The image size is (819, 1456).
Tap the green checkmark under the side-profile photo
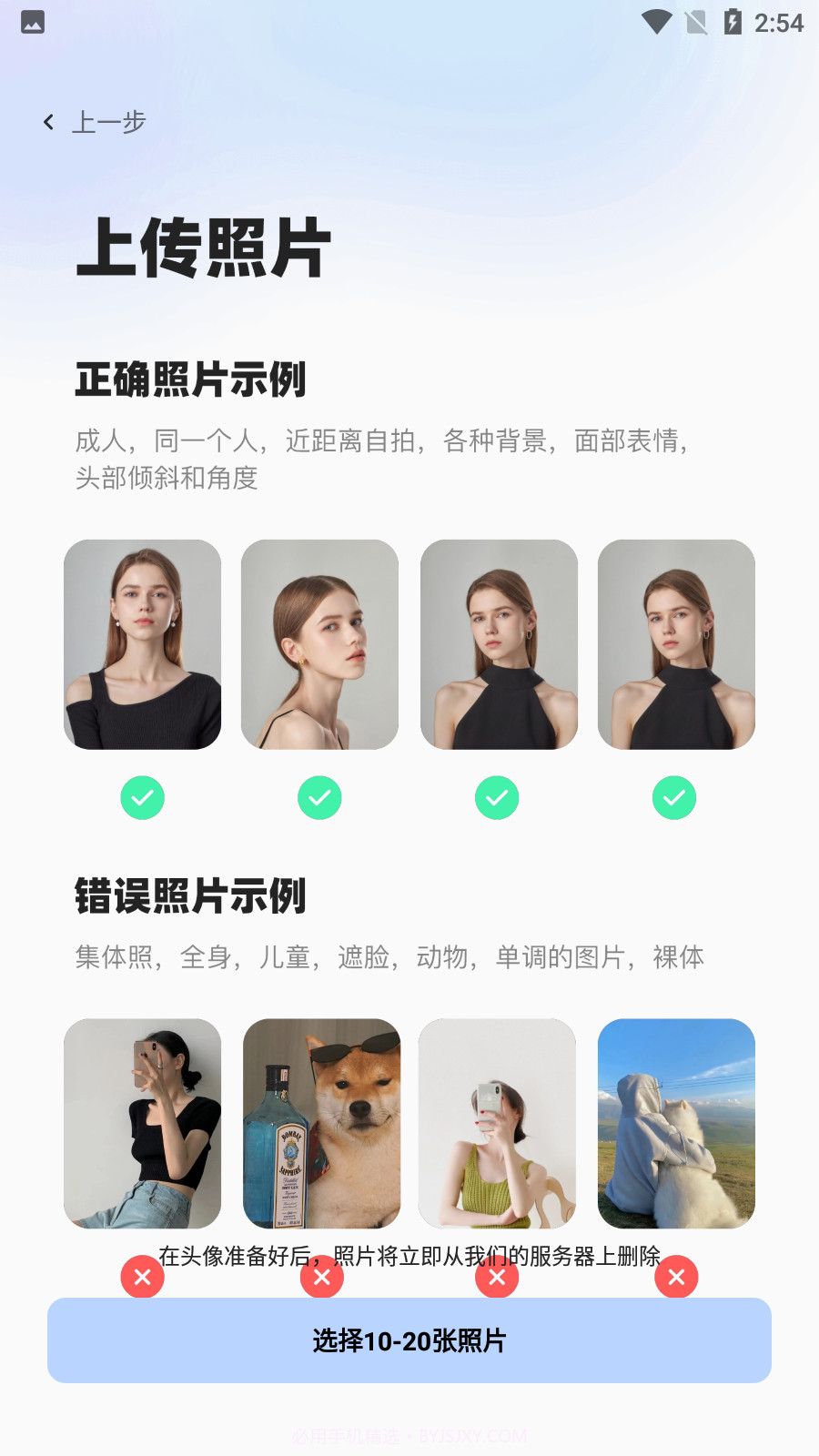(x=320, y=798)
